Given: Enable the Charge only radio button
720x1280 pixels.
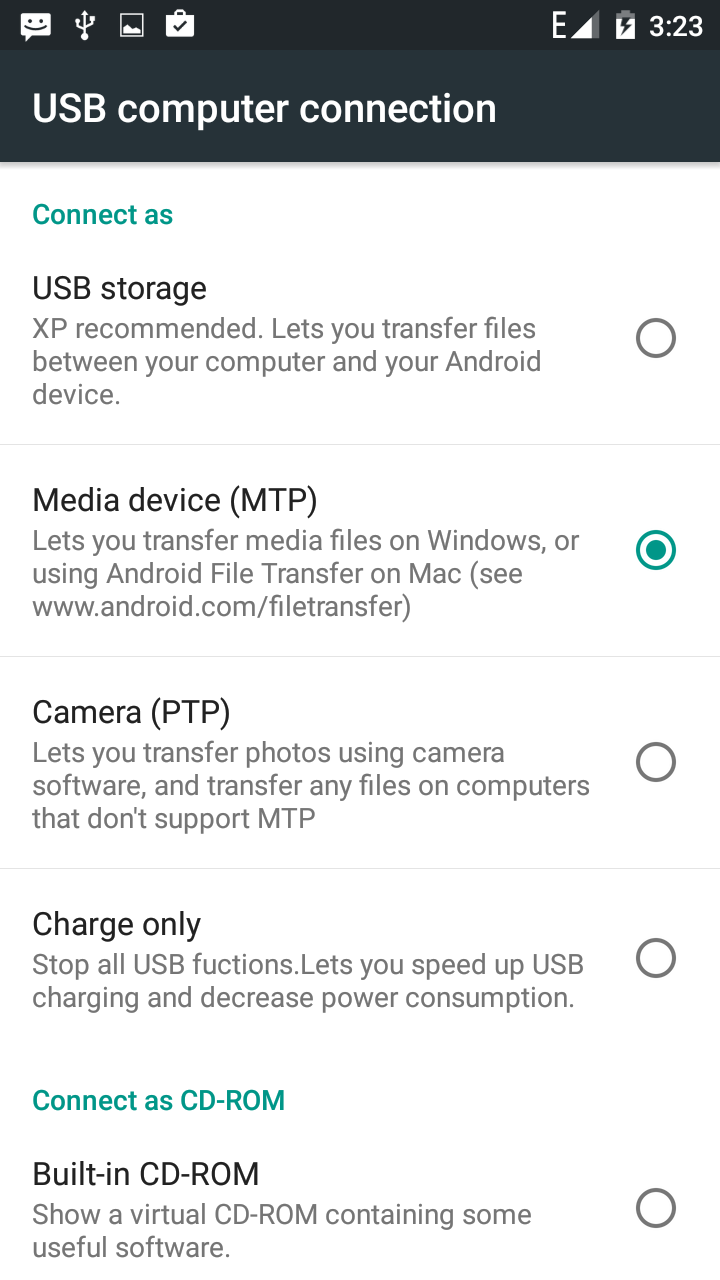Looking at the screenshot, I should pos(656,958).
